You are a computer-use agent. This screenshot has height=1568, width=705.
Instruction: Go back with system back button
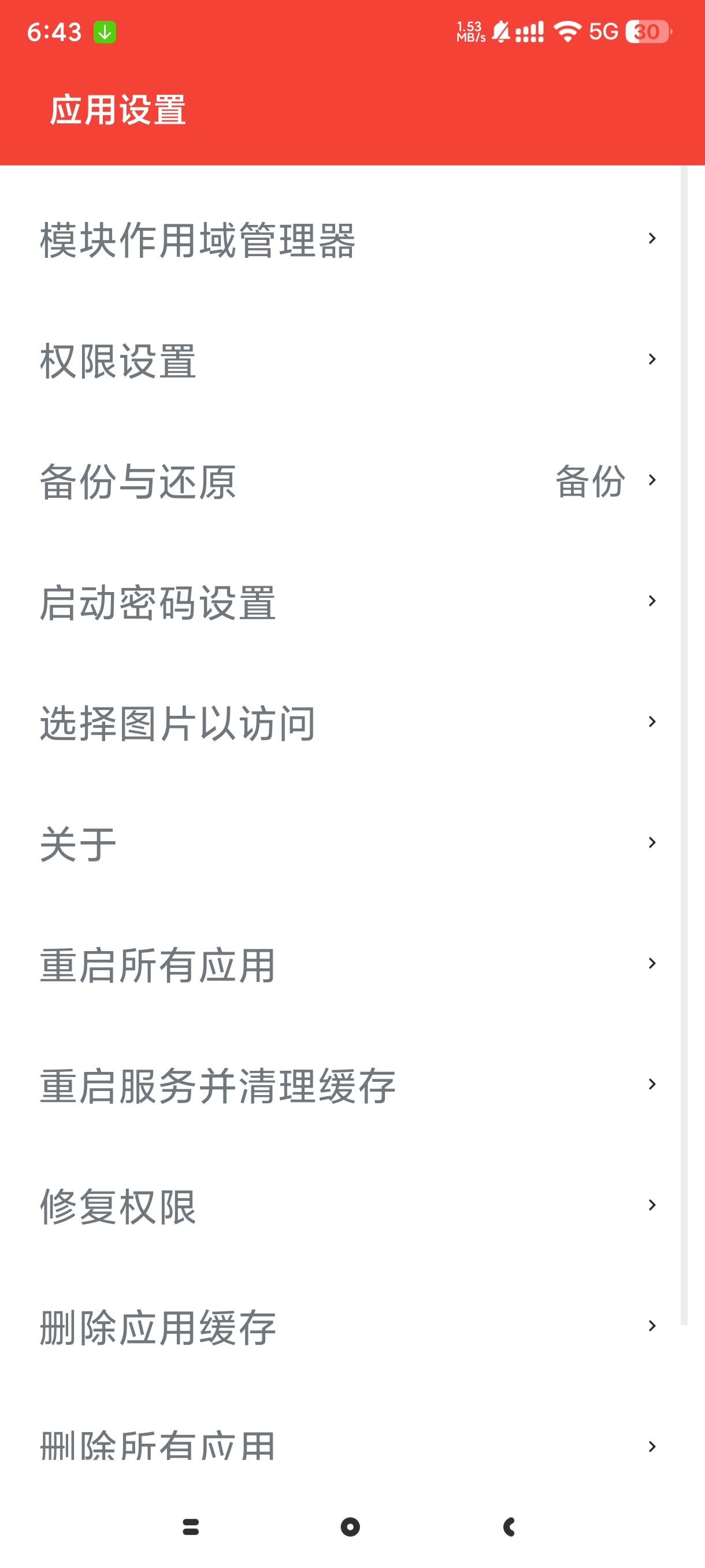pyautogui.click(x=510, y=1526)
